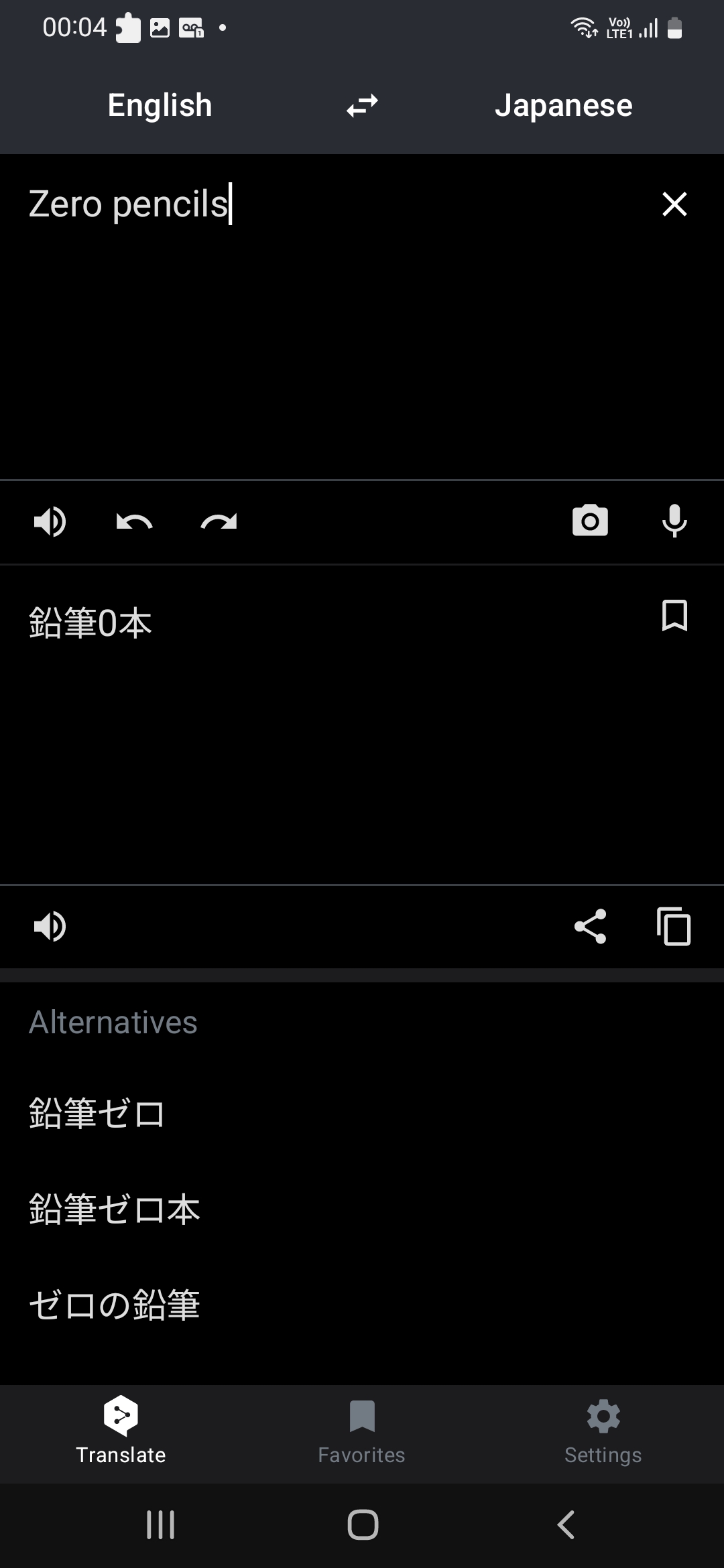Start voice input with microphone
724x1568 pixels.
(674, 521)
